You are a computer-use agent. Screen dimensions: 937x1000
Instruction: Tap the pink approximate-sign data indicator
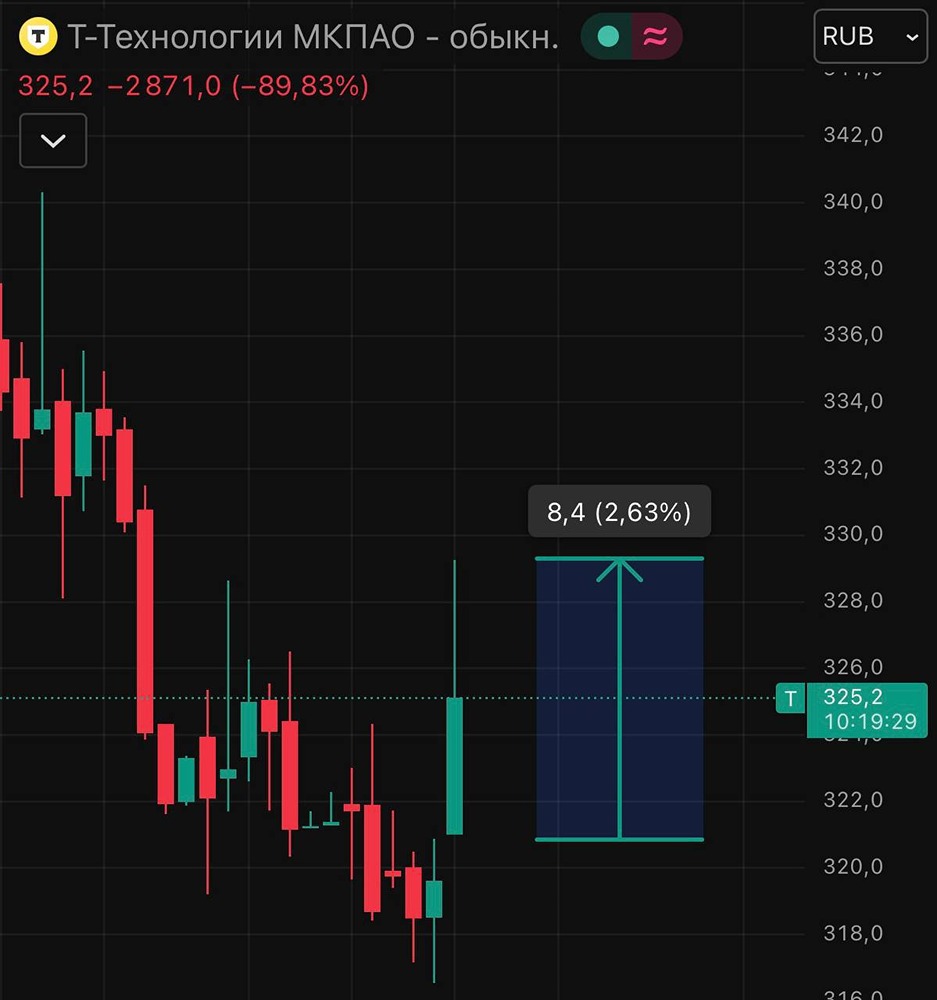[x=655, y=37]
